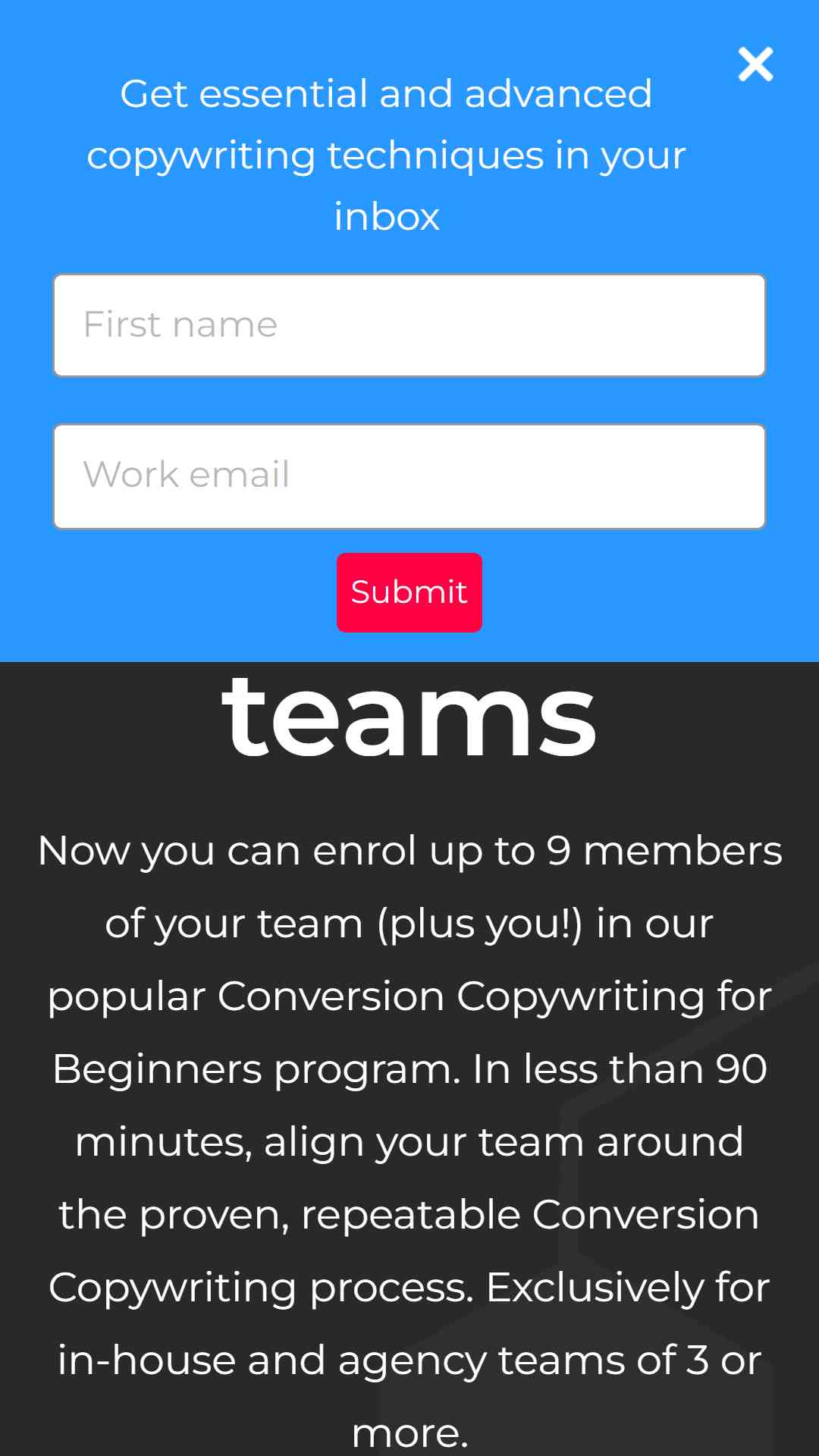Tap the Work email field
819x1456 pixels.
pos(409,476)
